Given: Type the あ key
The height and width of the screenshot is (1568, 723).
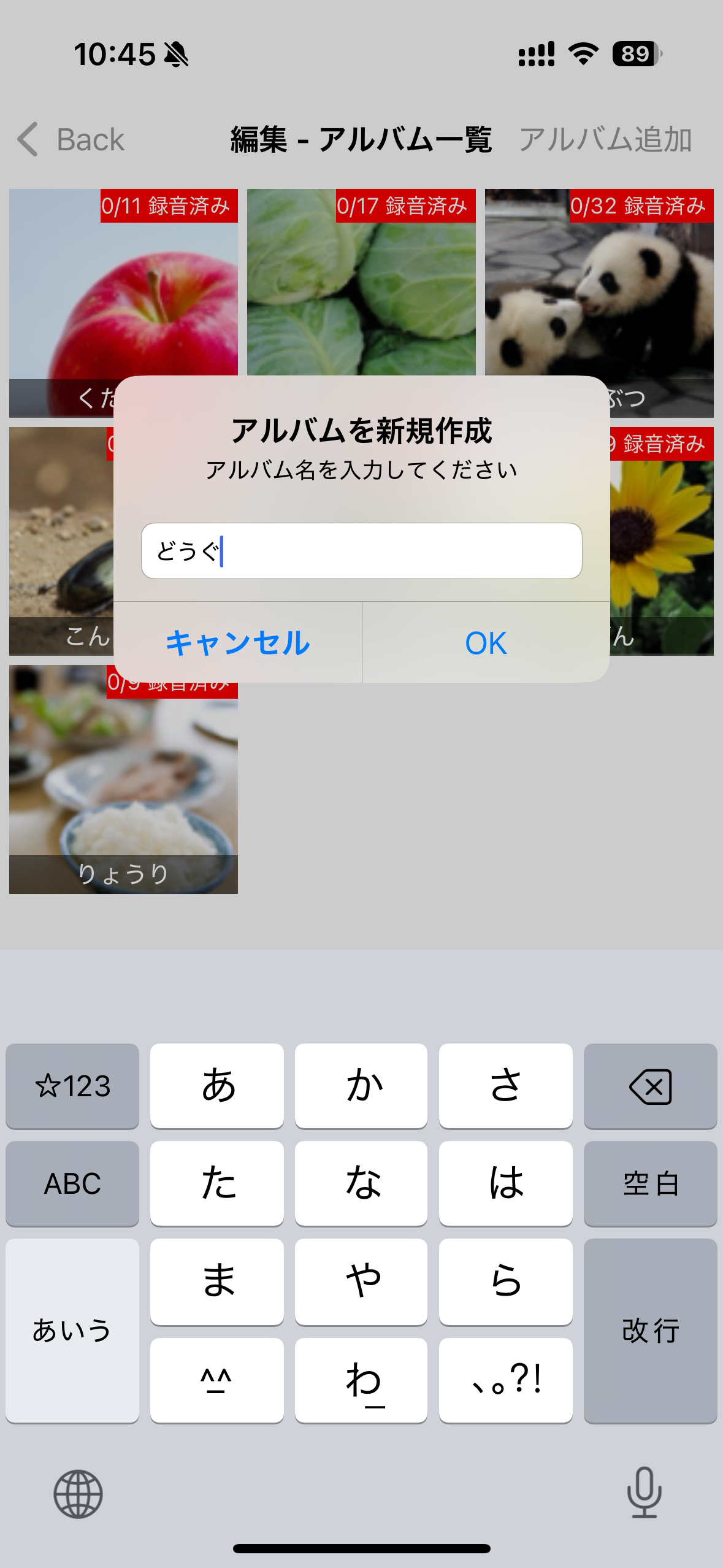Looking at the screenshot, I should pos(217,1086).
